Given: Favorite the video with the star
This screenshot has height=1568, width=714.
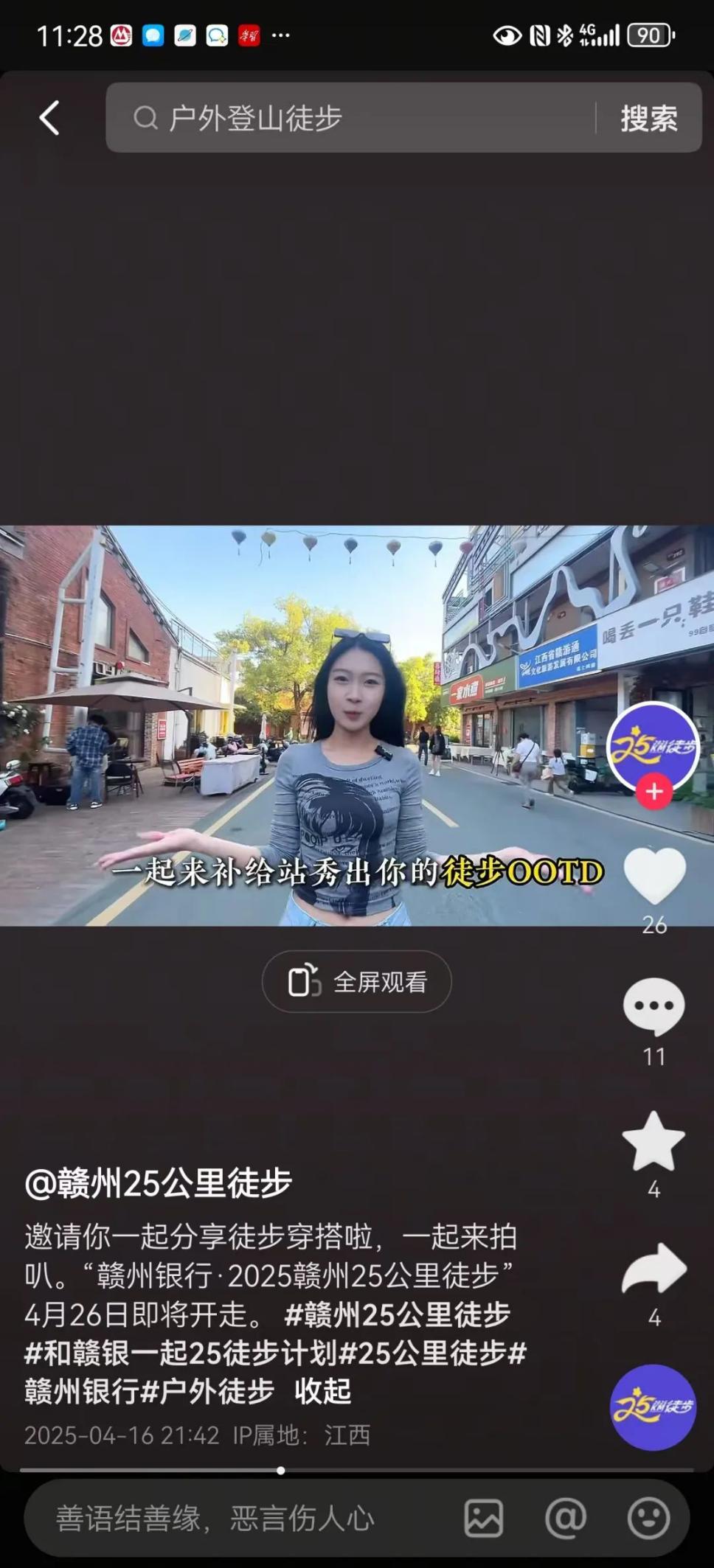Looking at the screenshot, I should click(x=654, y=1142).
